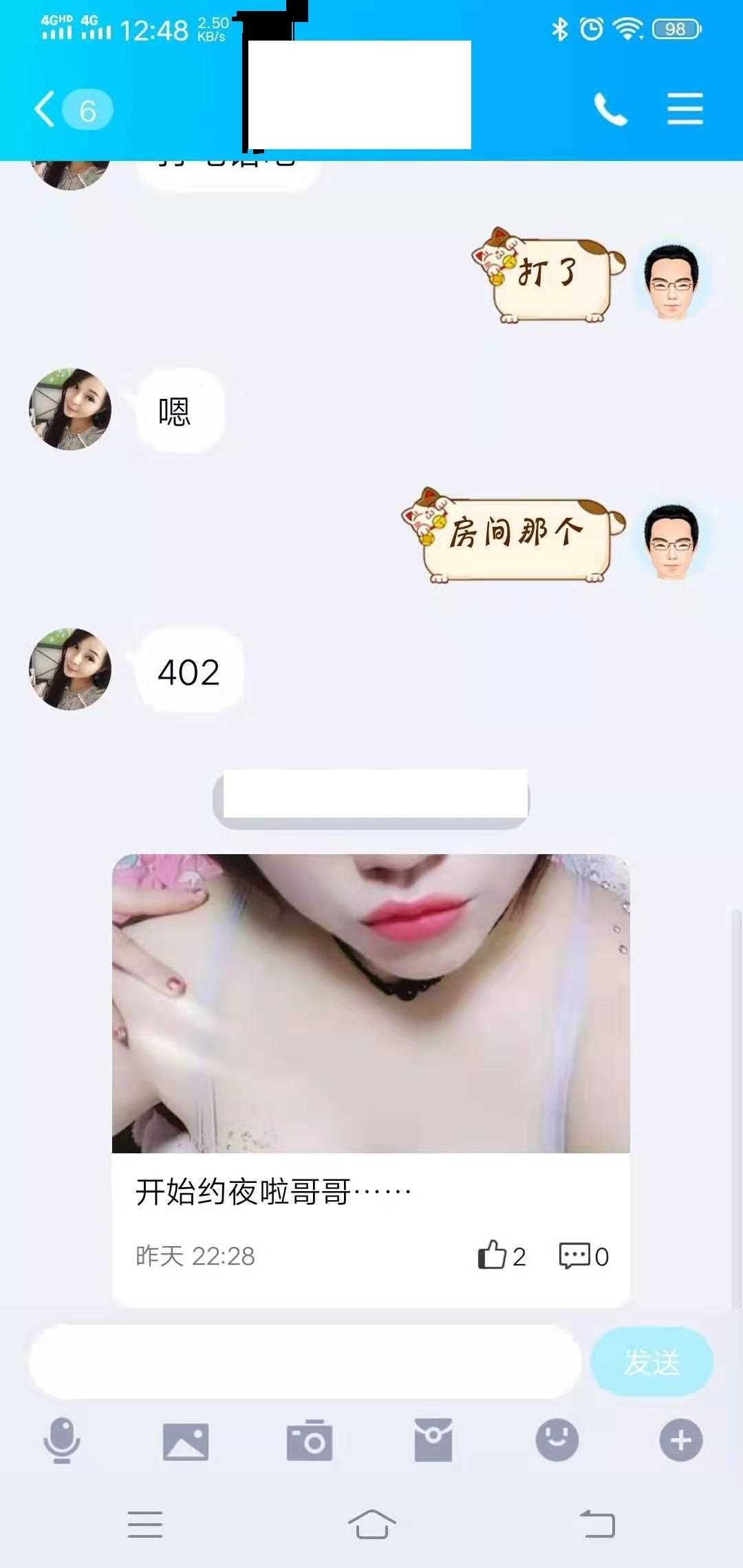
Task: Start a voice call with this contact
Action: [x=610, y=109]
